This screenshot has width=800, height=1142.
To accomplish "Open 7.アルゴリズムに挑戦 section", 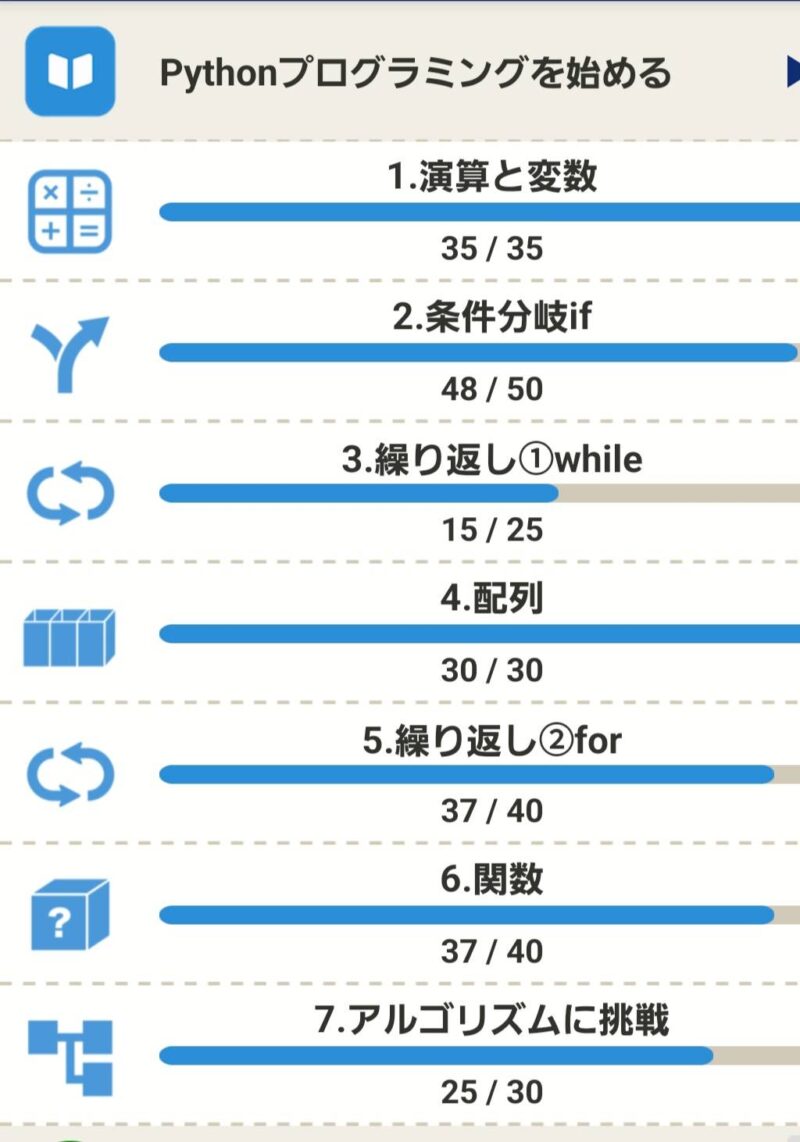I will pyautogui.click(x=491, y=1021).
